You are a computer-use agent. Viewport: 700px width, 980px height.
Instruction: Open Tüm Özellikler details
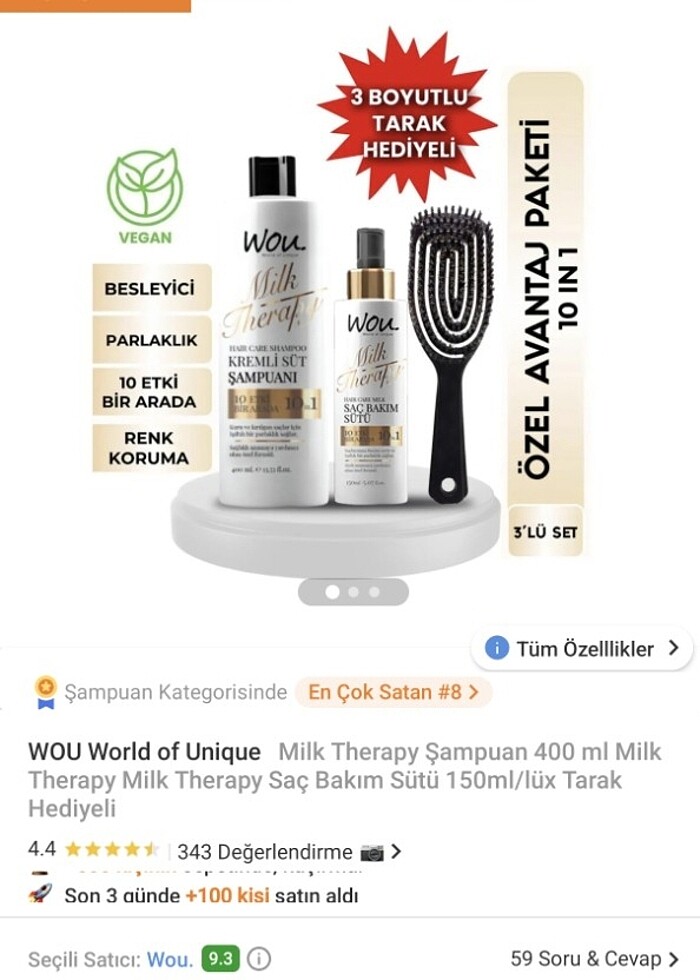pos(585,649)
